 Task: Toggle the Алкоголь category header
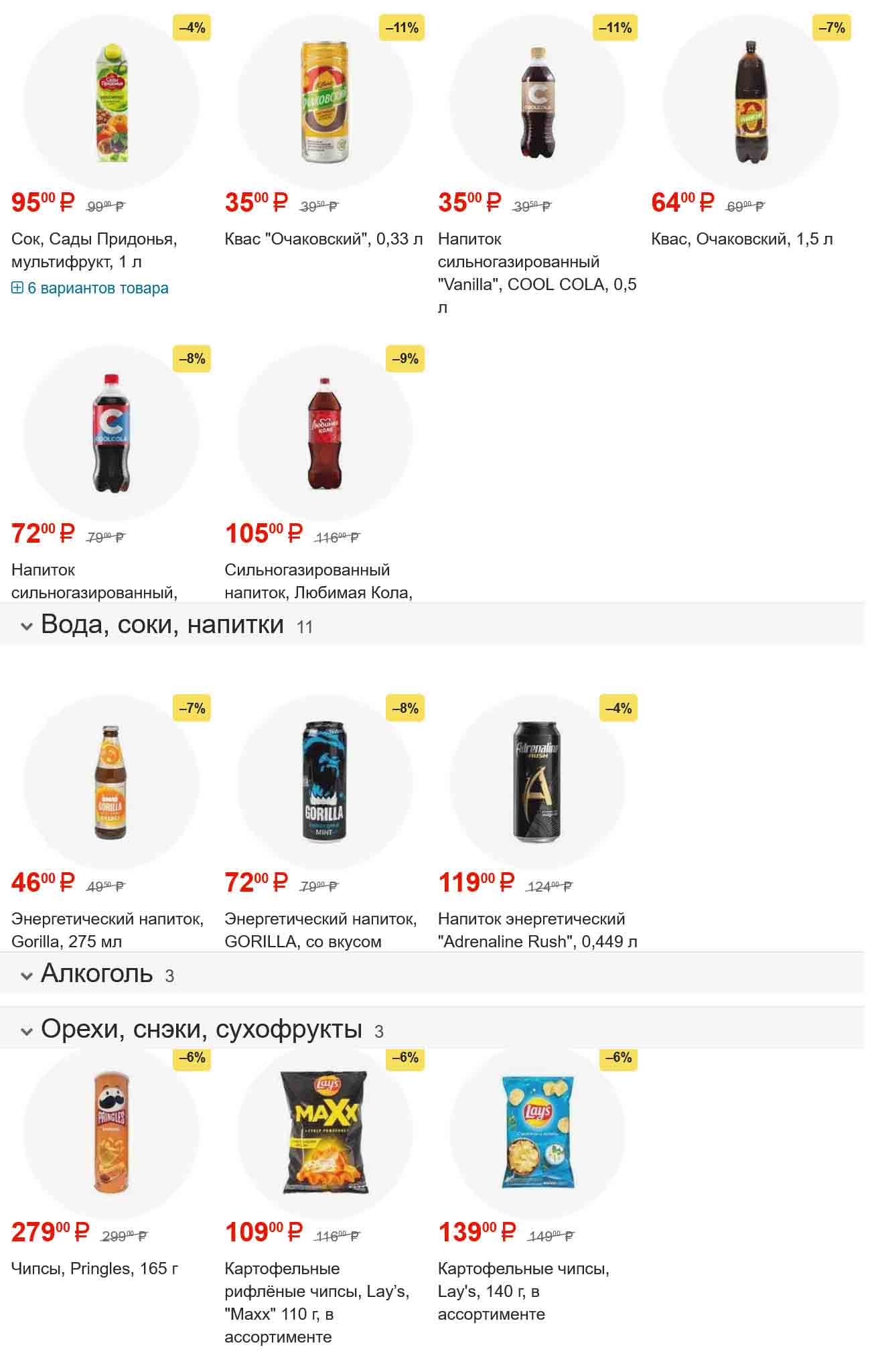pos(97,974)
